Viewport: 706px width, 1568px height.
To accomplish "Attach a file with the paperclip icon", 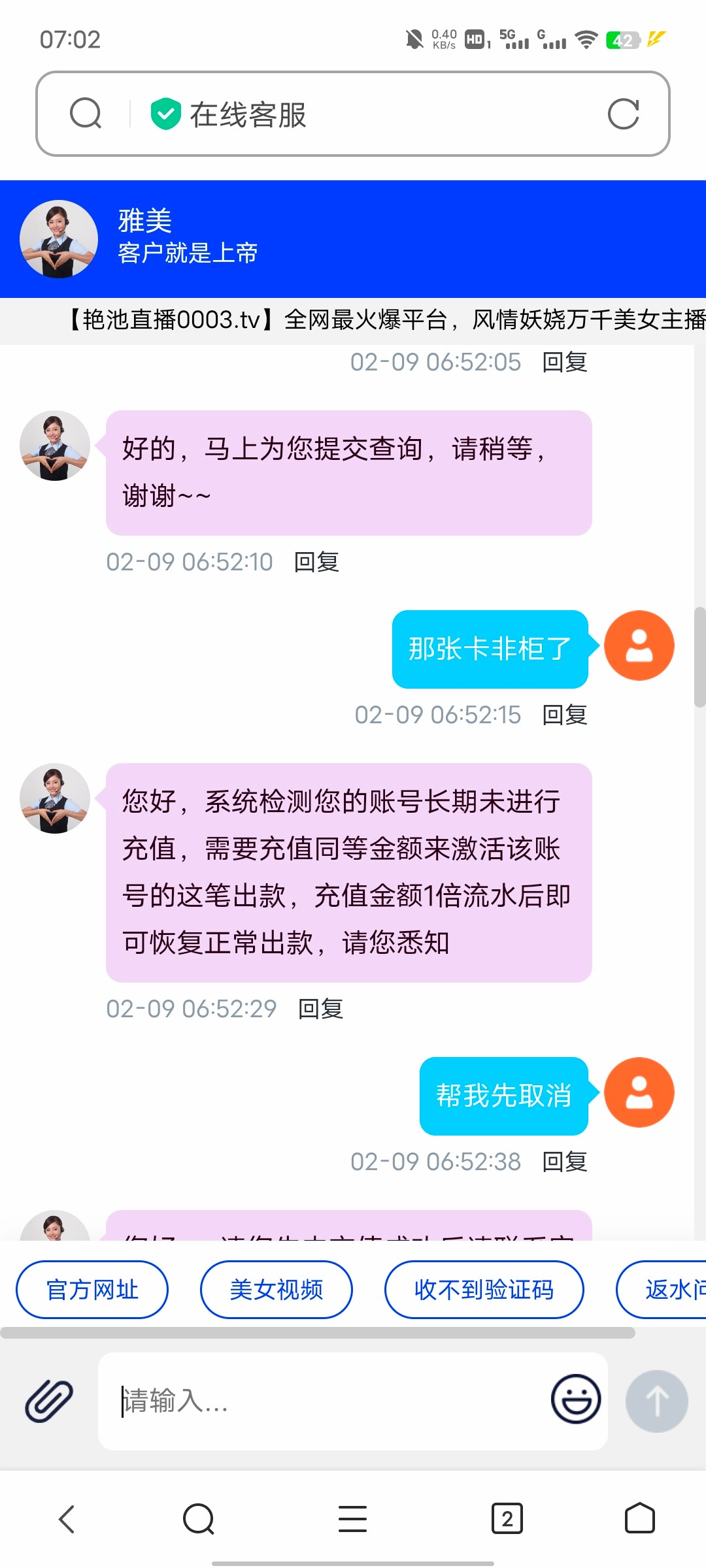I will (x=49, y=1401).
